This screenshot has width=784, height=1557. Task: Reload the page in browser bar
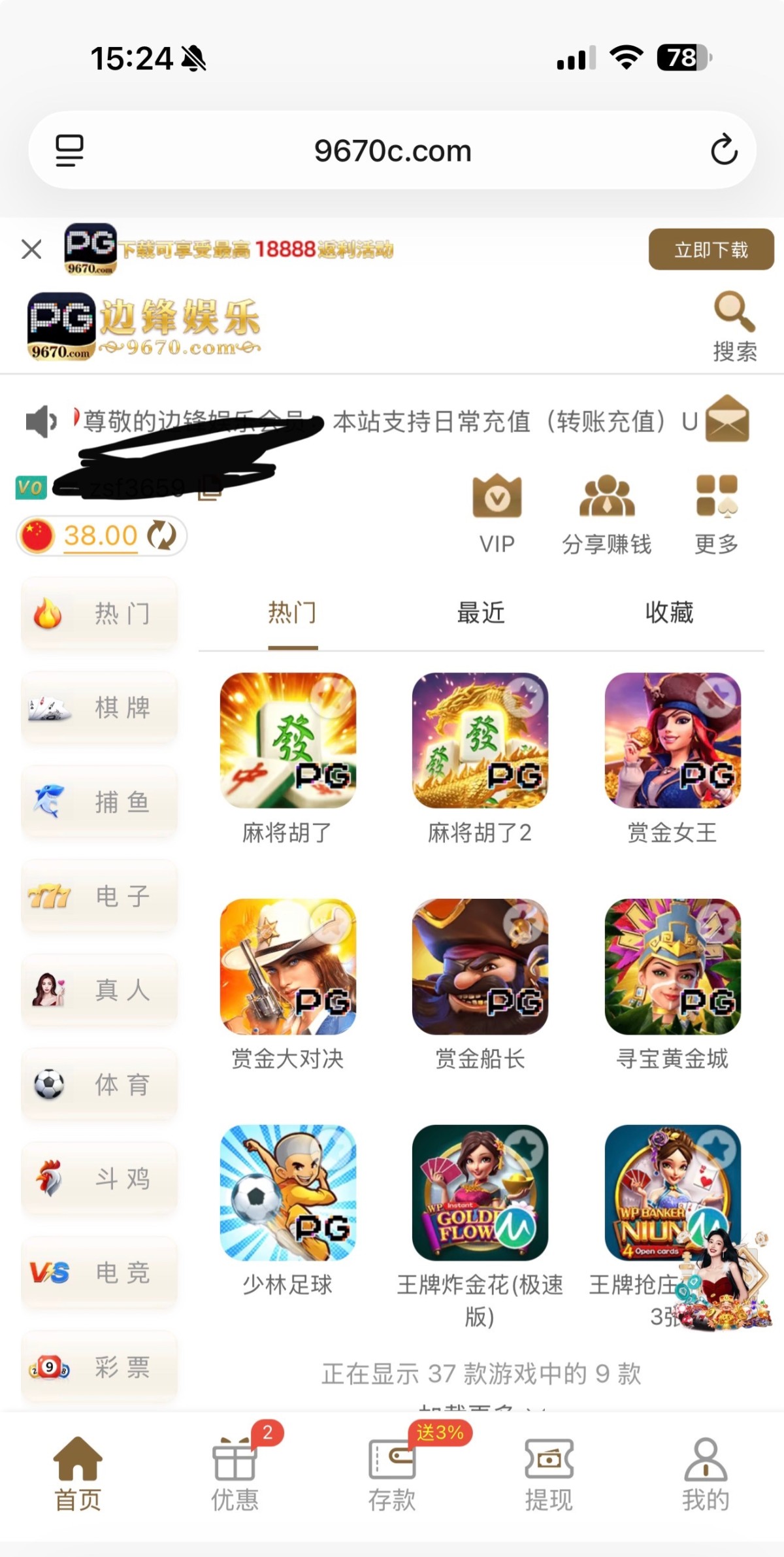coord(724,150)
